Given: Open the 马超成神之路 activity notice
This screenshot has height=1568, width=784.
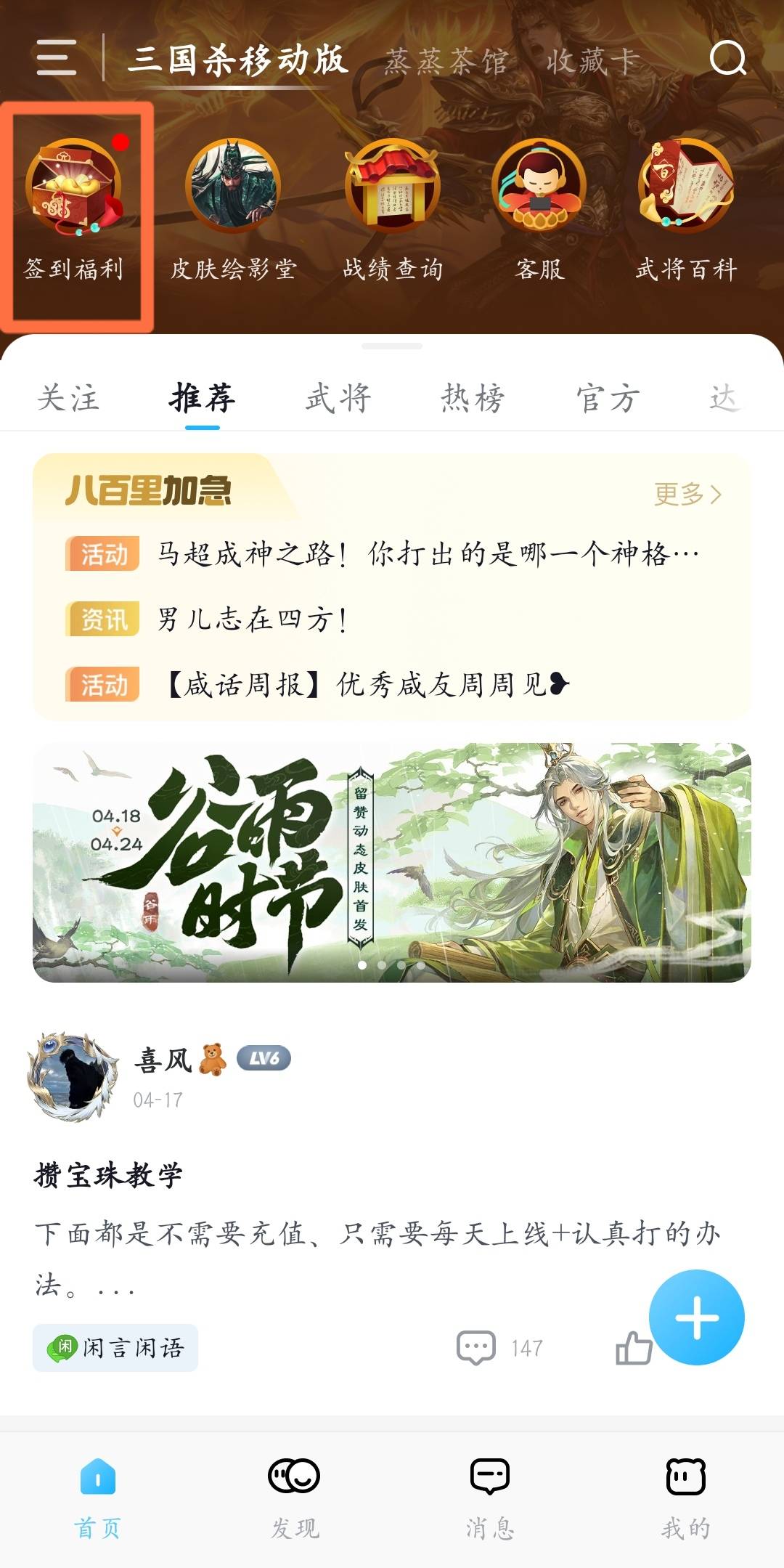Looking at the screenshot, I should click(x=427, y=554).
